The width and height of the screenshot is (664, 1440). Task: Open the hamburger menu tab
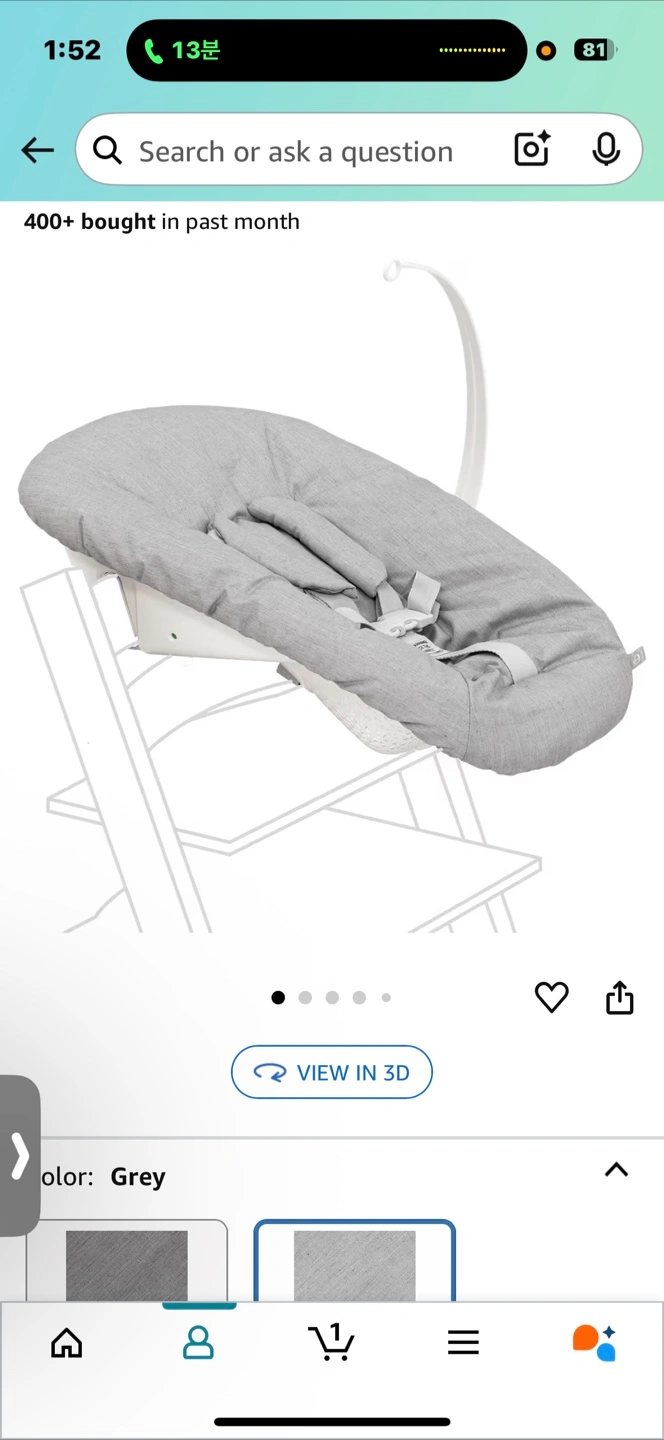tap(463, 1343)
